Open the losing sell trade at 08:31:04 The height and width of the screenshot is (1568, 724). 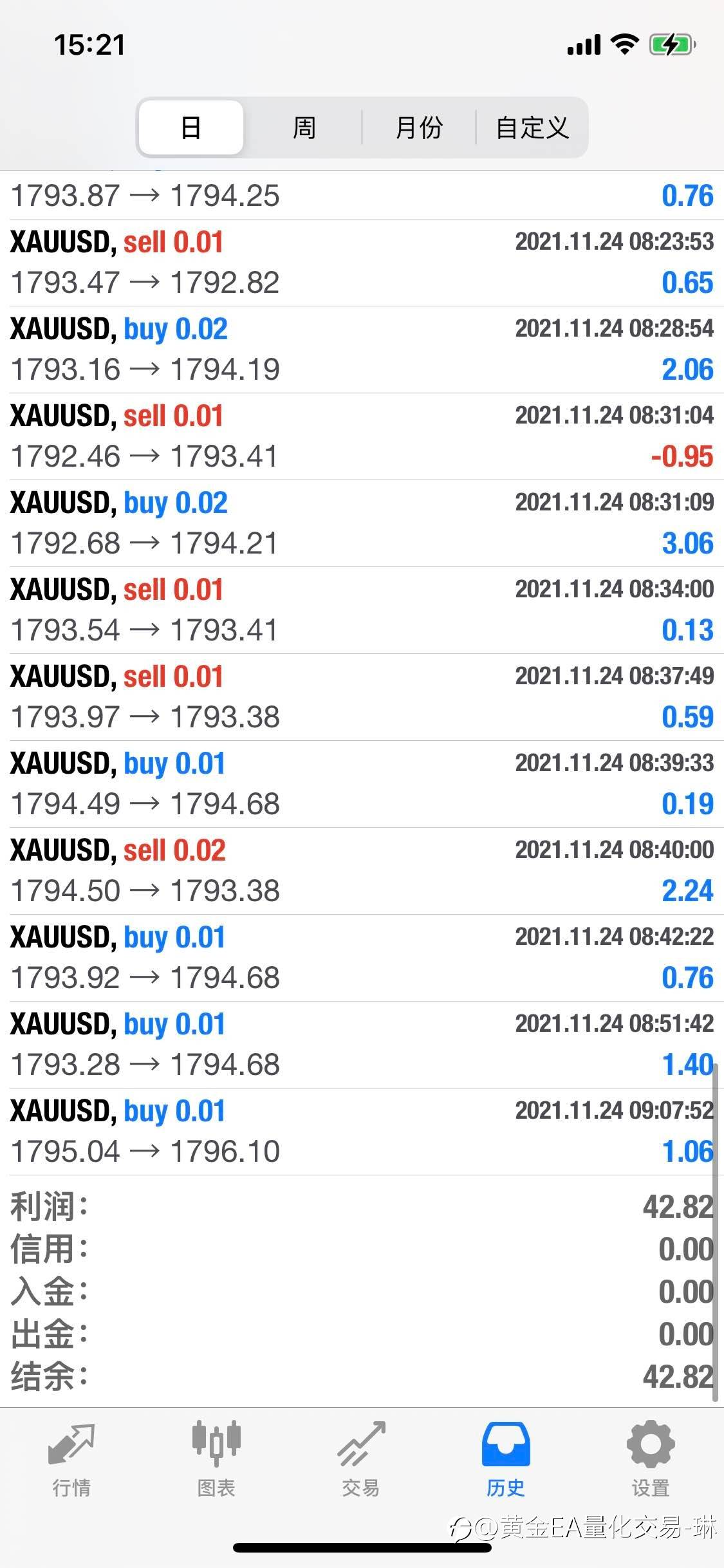click(x=362, y=436)
